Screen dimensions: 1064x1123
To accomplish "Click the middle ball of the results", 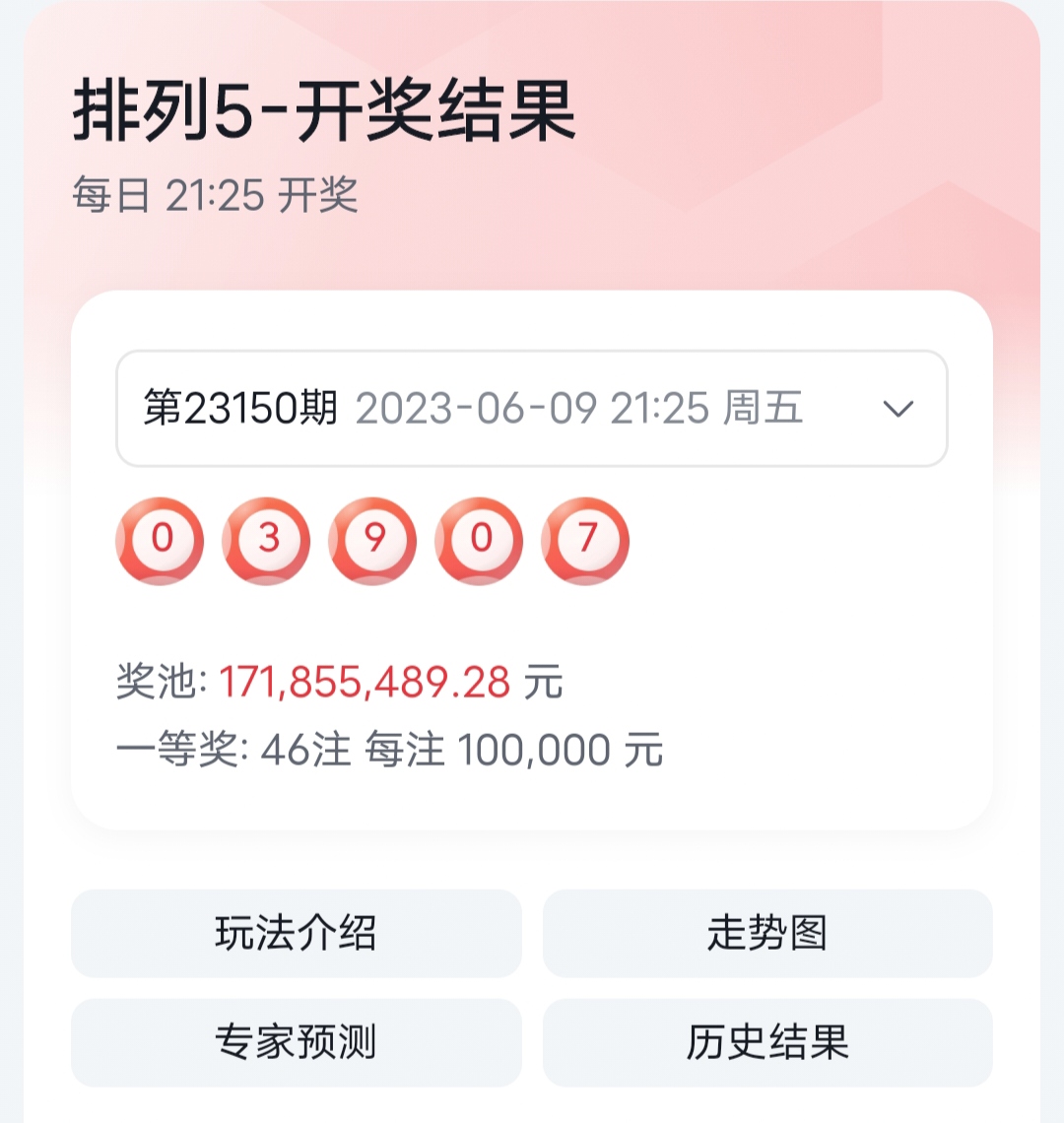I will 372,542.
